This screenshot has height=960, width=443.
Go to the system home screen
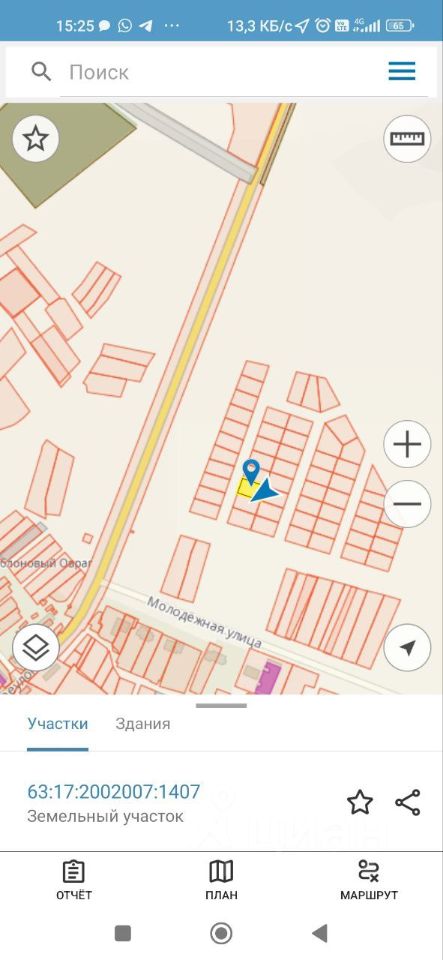221,933
